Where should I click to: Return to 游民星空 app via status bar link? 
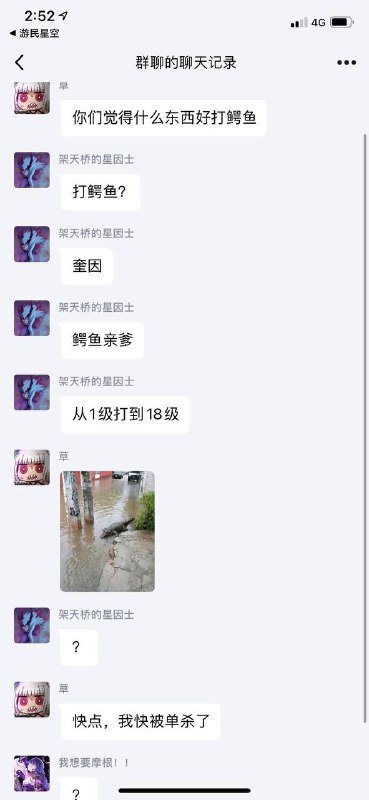(x=34, y=34)
